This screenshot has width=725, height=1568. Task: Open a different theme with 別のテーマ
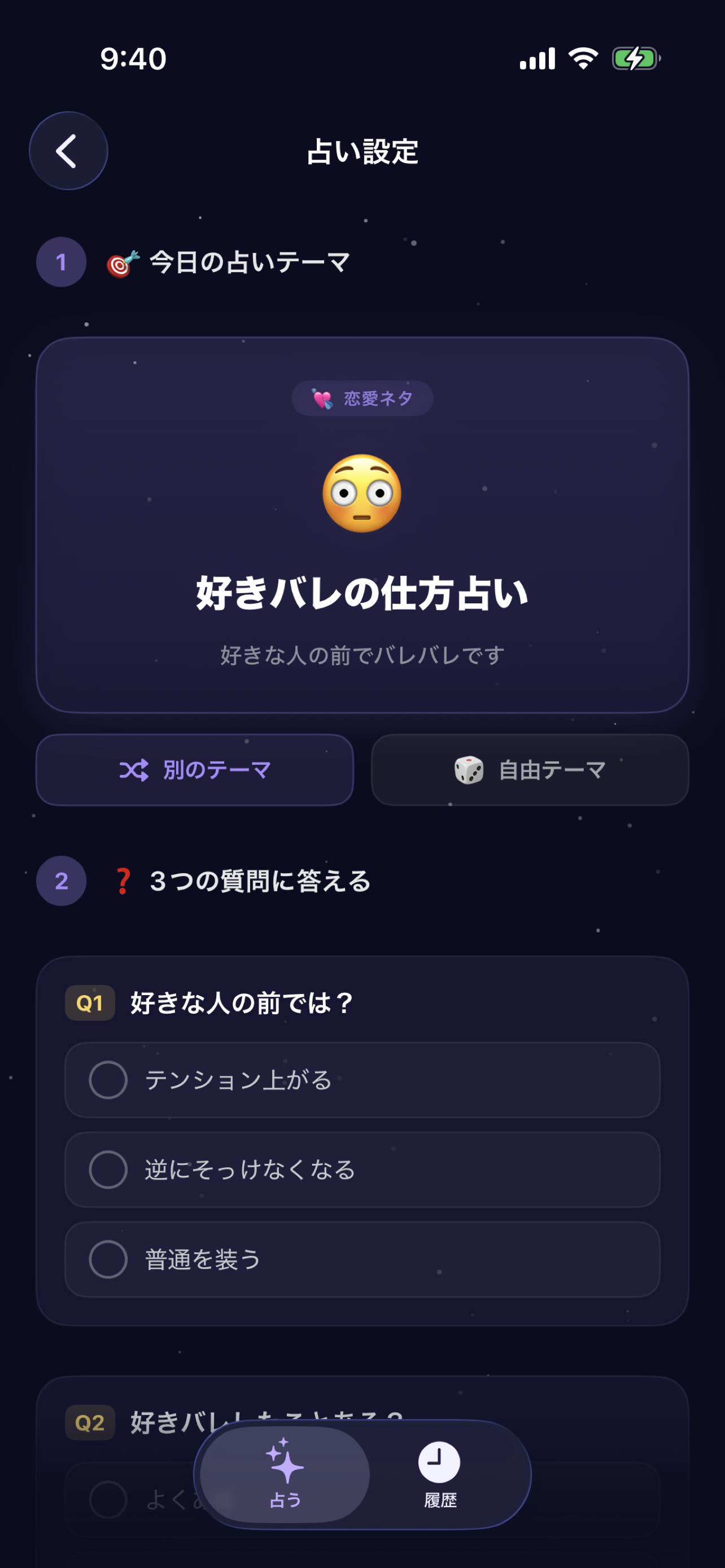tap(194, 770)
